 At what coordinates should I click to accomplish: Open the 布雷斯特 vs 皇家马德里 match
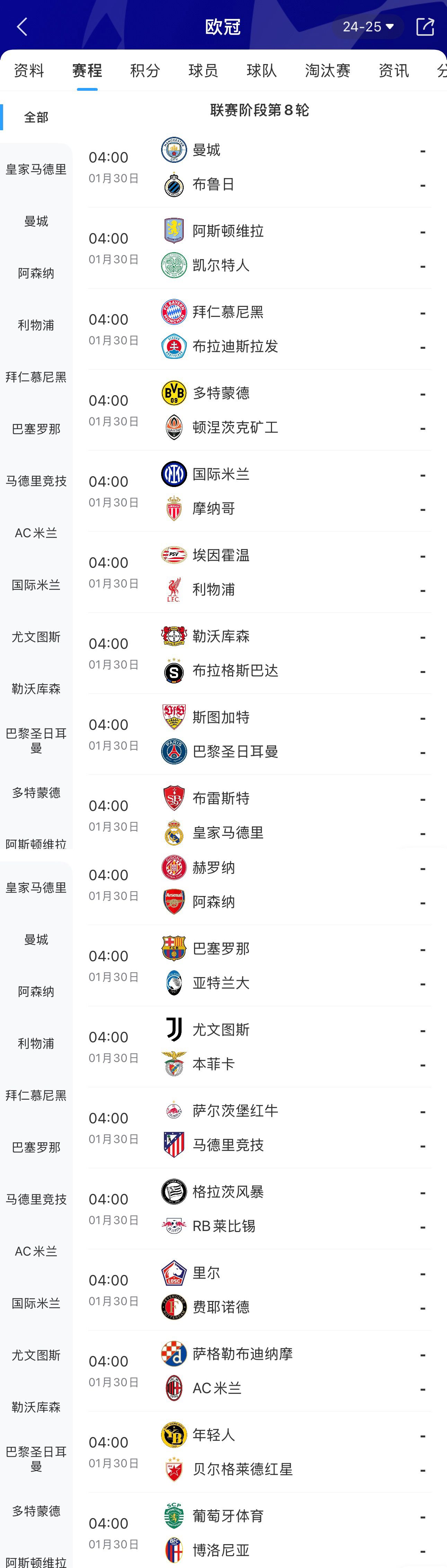[259, 814]
